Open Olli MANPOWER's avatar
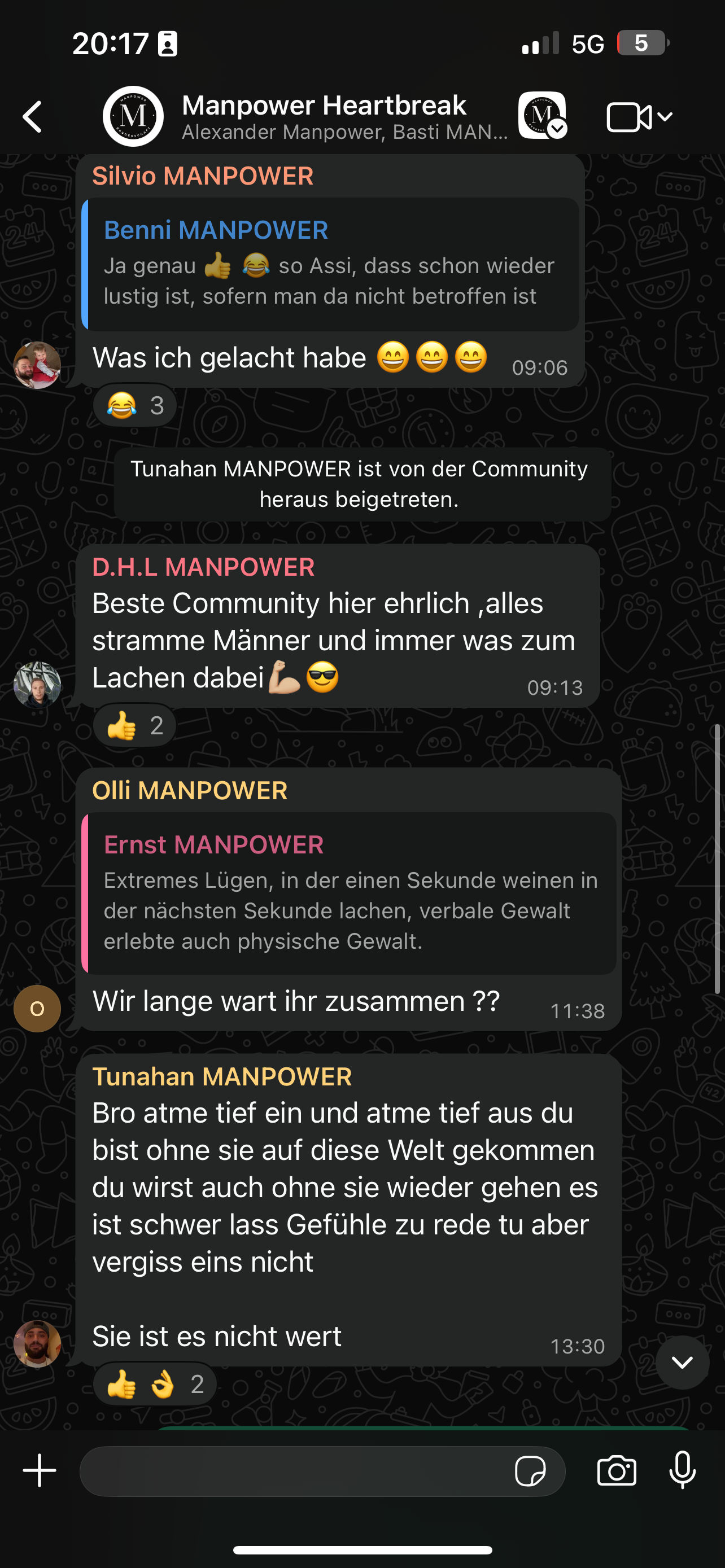Image resolution: width=725 pixels, height=1568 pixels. [x=37, y=1009]
